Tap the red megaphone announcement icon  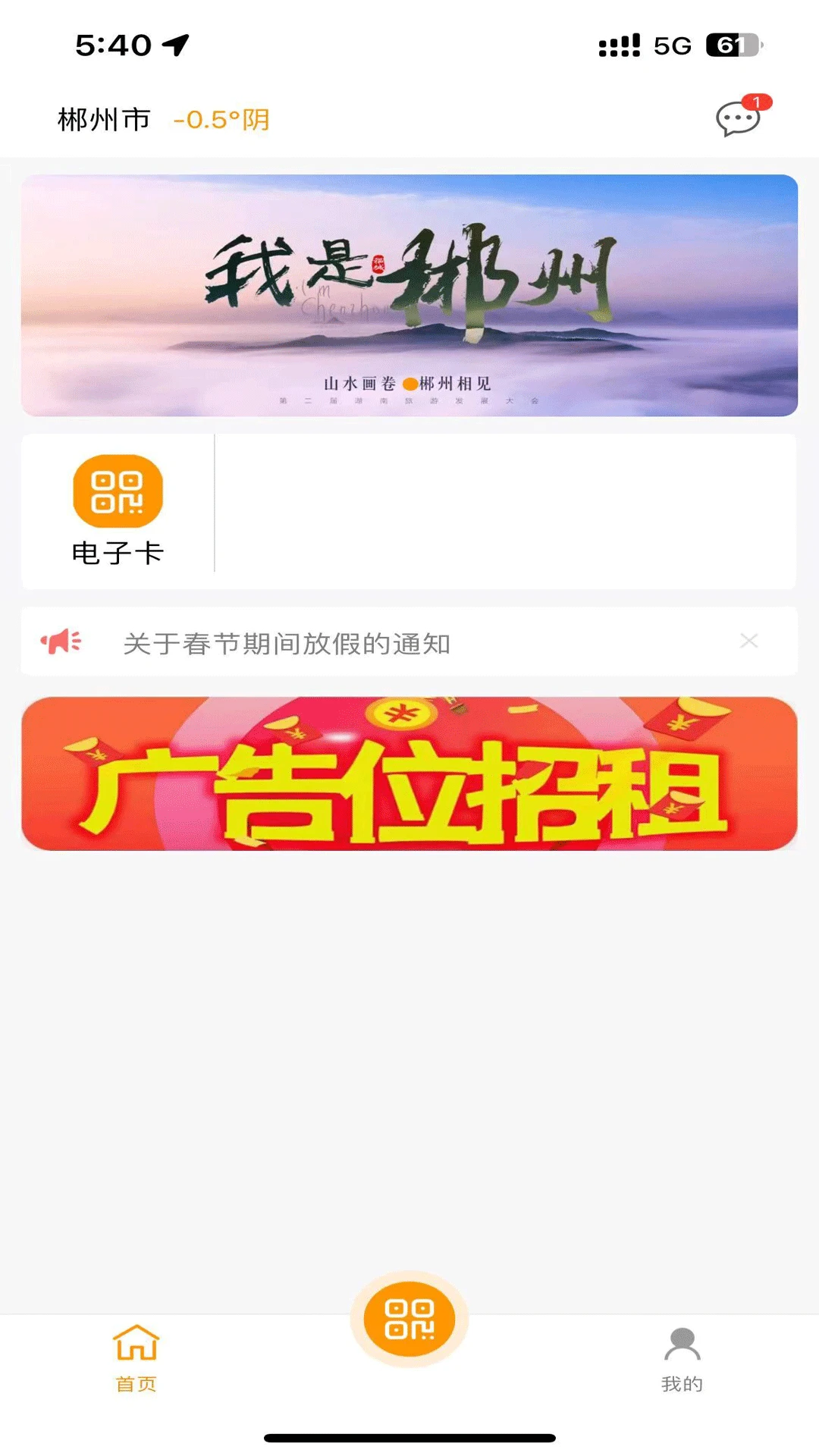pos(61,641)
